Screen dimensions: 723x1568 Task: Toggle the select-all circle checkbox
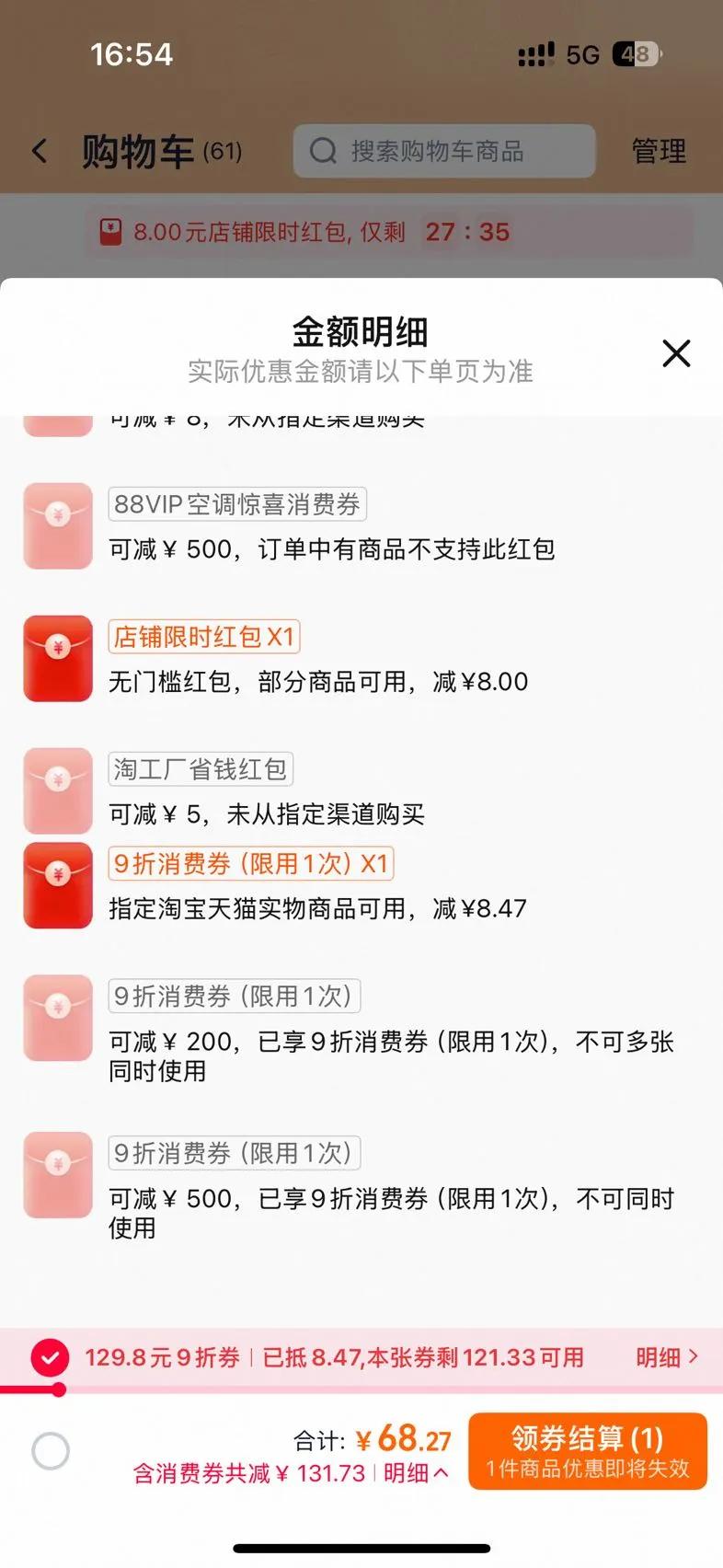[x=51, y=1451]
